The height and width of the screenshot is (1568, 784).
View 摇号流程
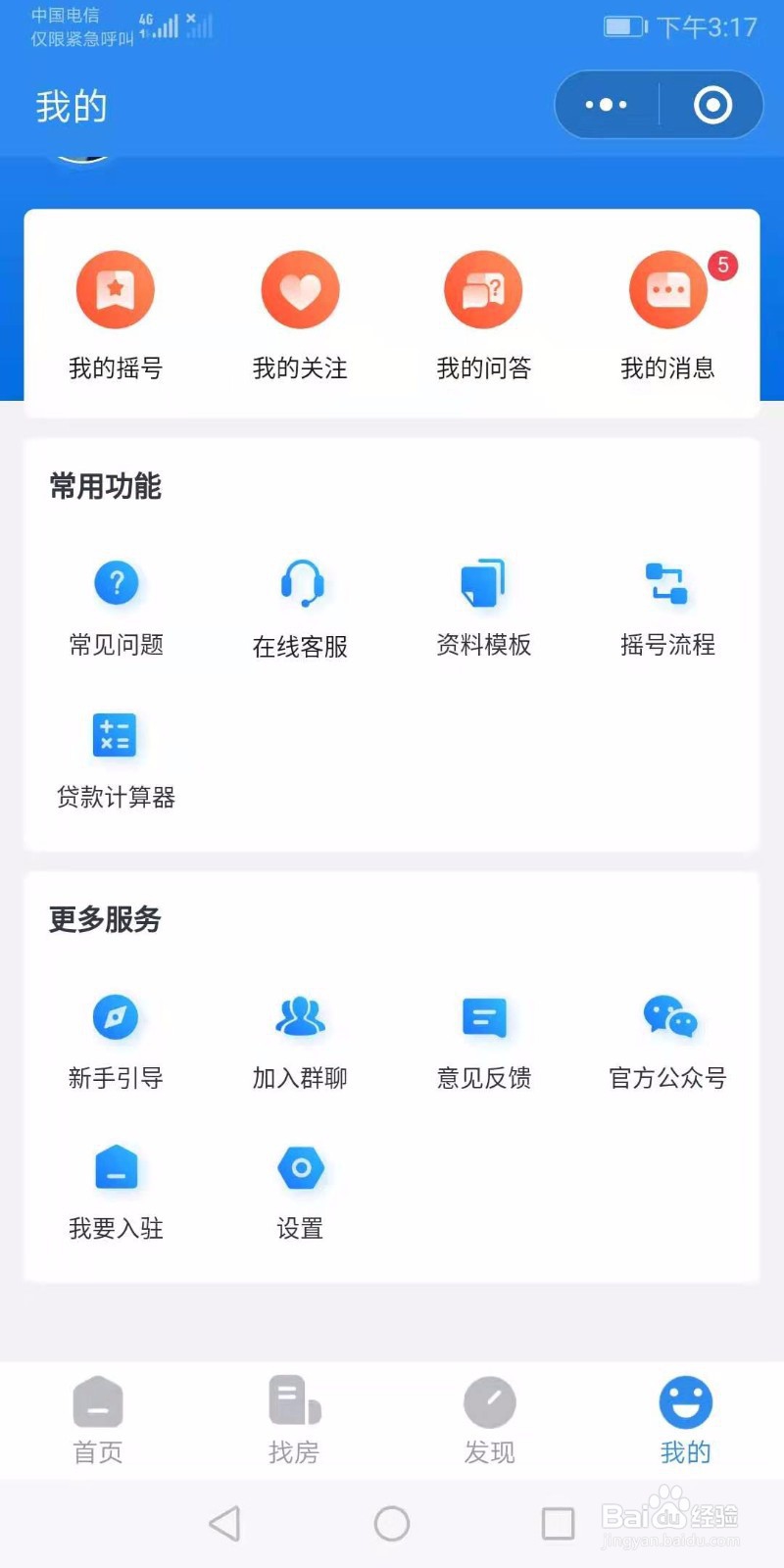(667, 608)
